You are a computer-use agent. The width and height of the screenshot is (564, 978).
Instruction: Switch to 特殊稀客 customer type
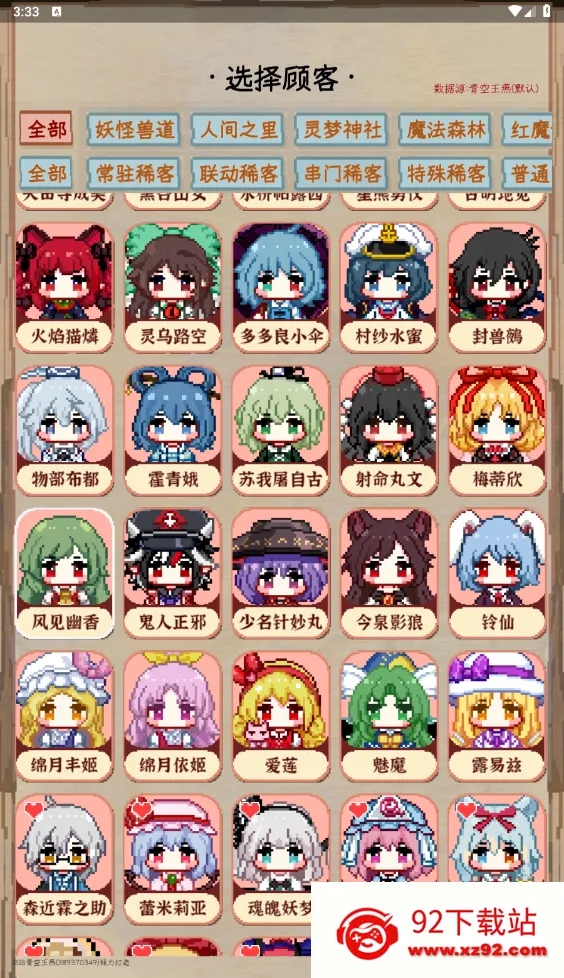(445, 173)
